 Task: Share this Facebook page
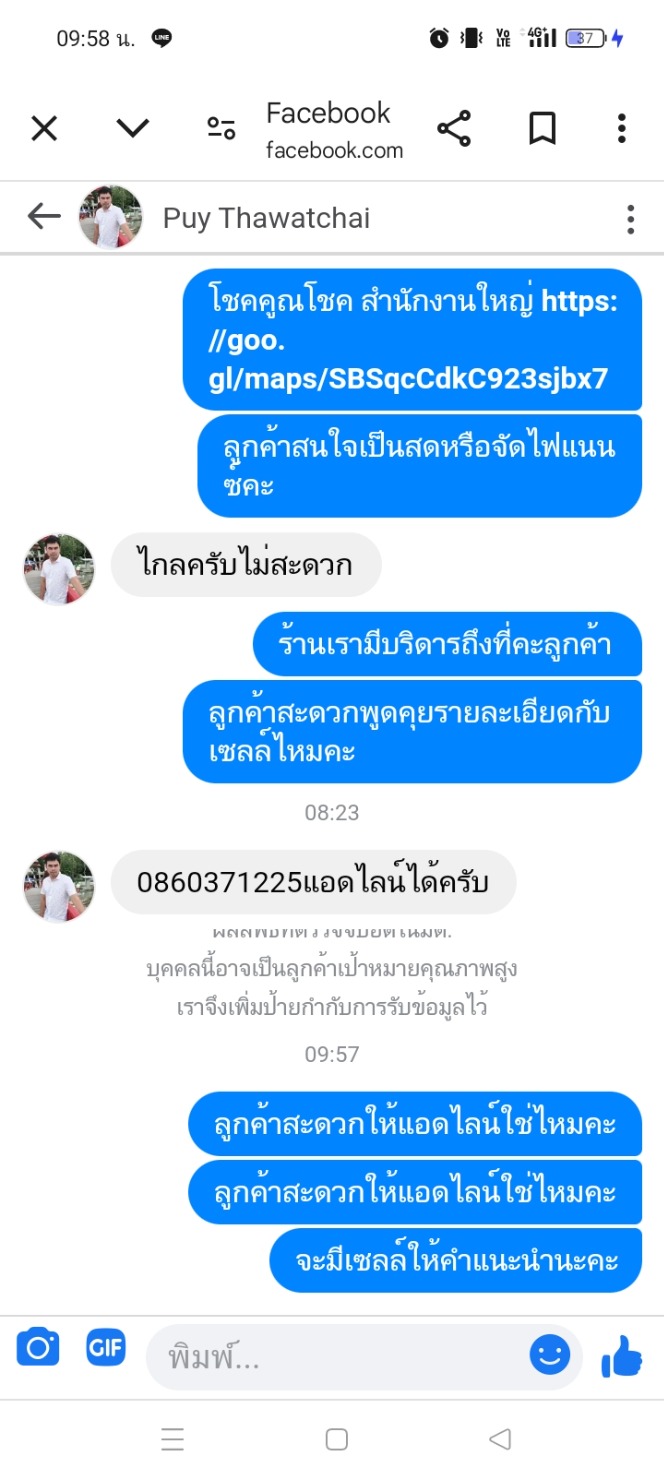454,129
